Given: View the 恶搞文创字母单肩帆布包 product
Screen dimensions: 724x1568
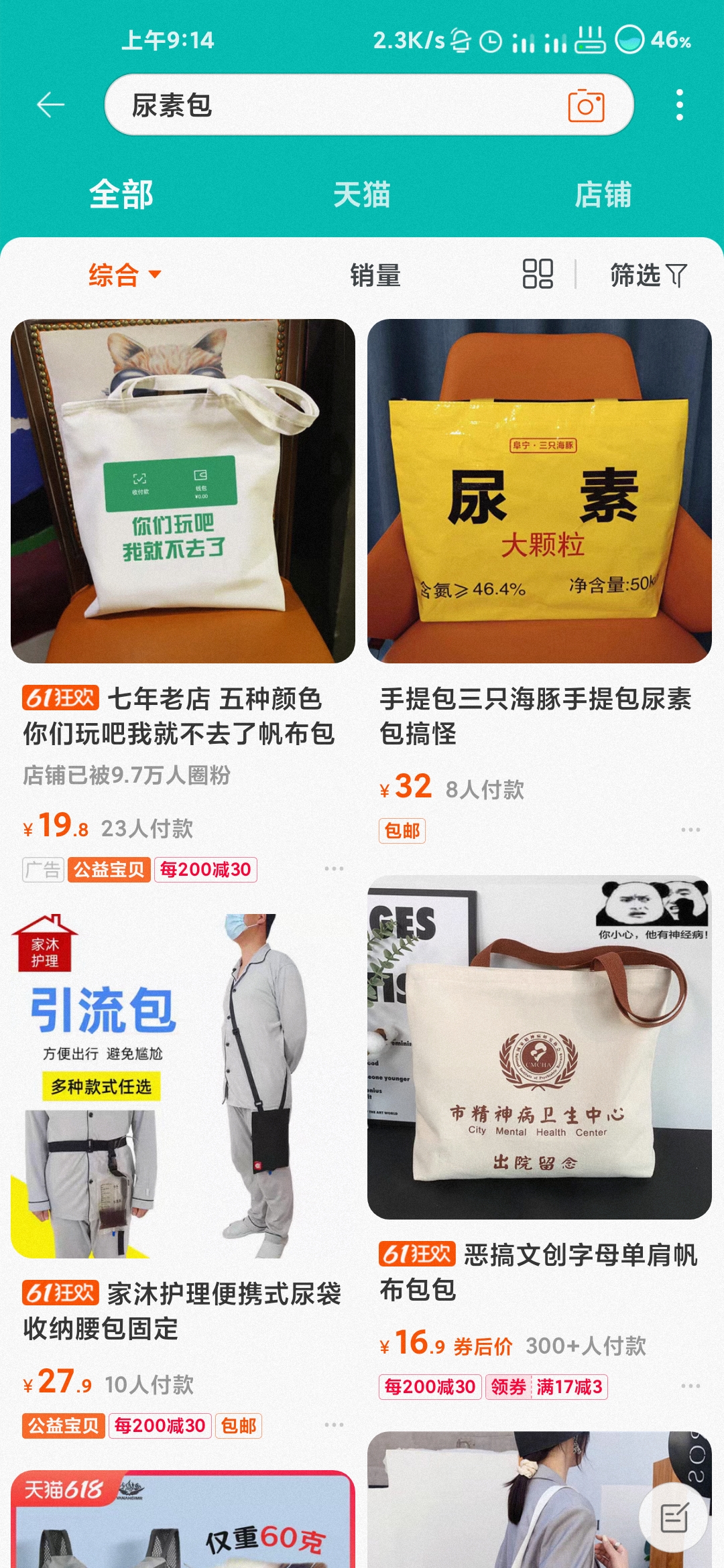Looking at the screenshot, I should [540, 1047].
